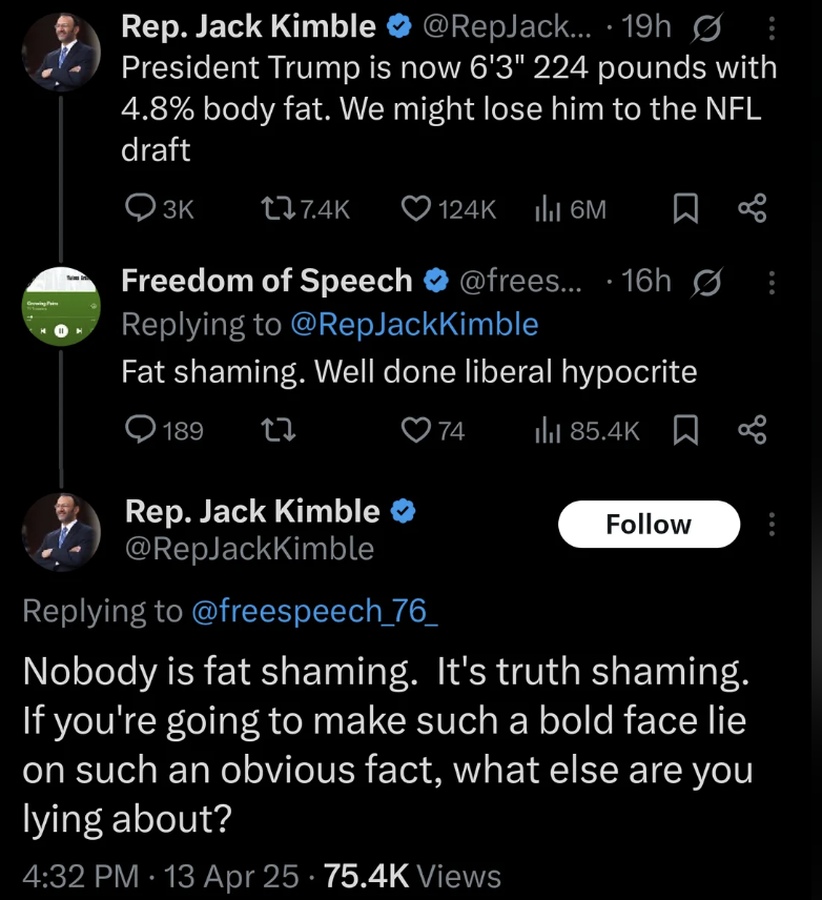Open more options beside the Follow button
Image resolution: width=822 pixels, height=900 pixels.
pos(770,525)
